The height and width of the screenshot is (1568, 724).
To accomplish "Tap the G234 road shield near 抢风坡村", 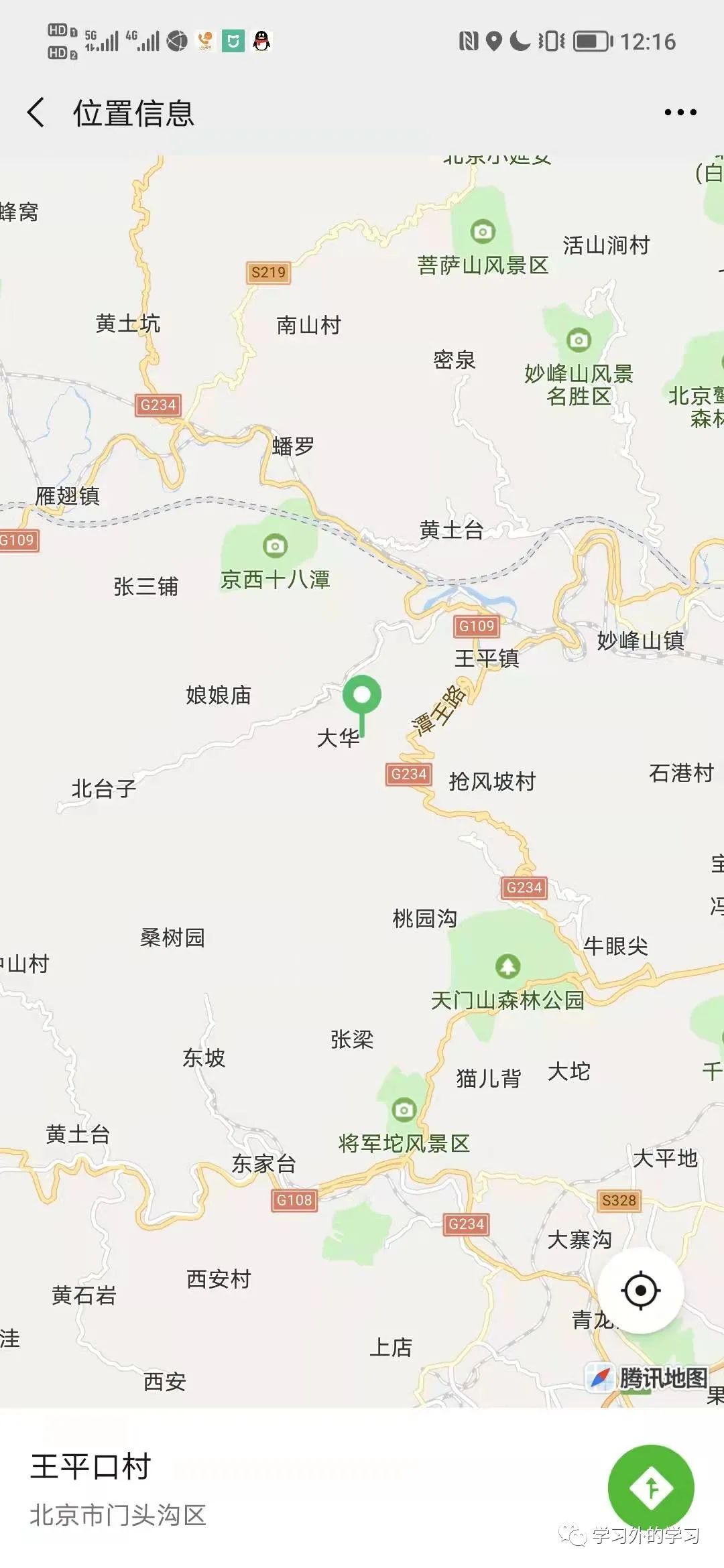I will point(409,774).
